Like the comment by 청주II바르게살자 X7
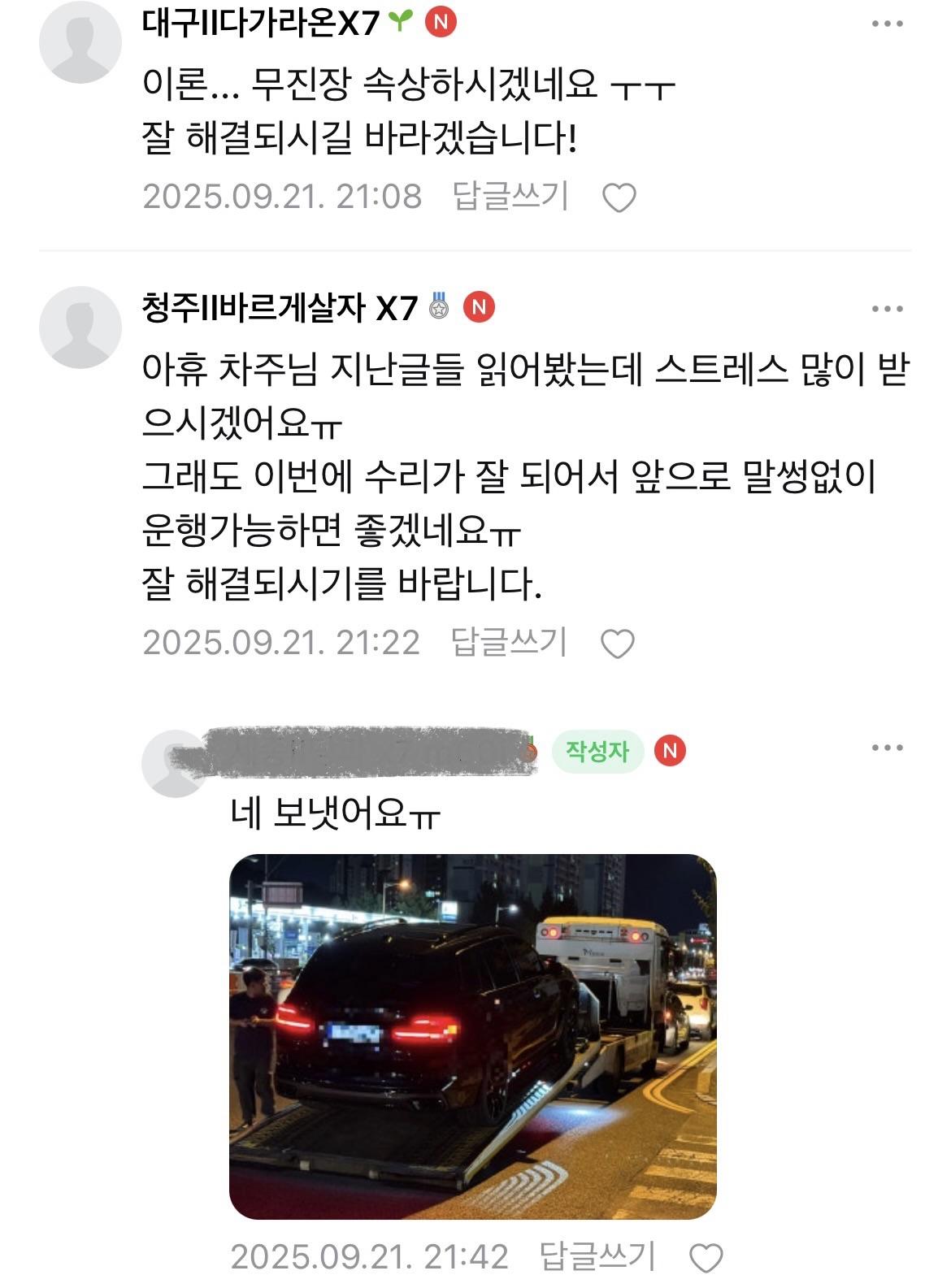 617,644
